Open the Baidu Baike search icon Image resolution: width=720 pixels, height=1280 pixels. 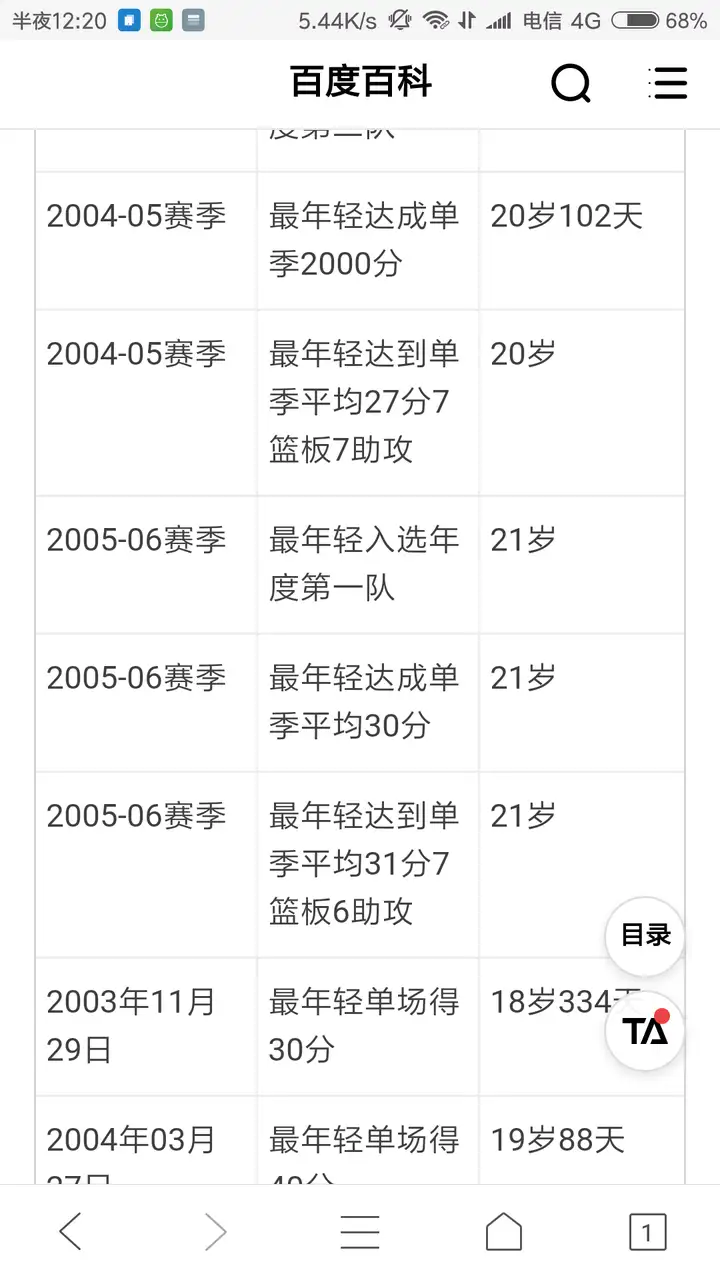[571, 83]
